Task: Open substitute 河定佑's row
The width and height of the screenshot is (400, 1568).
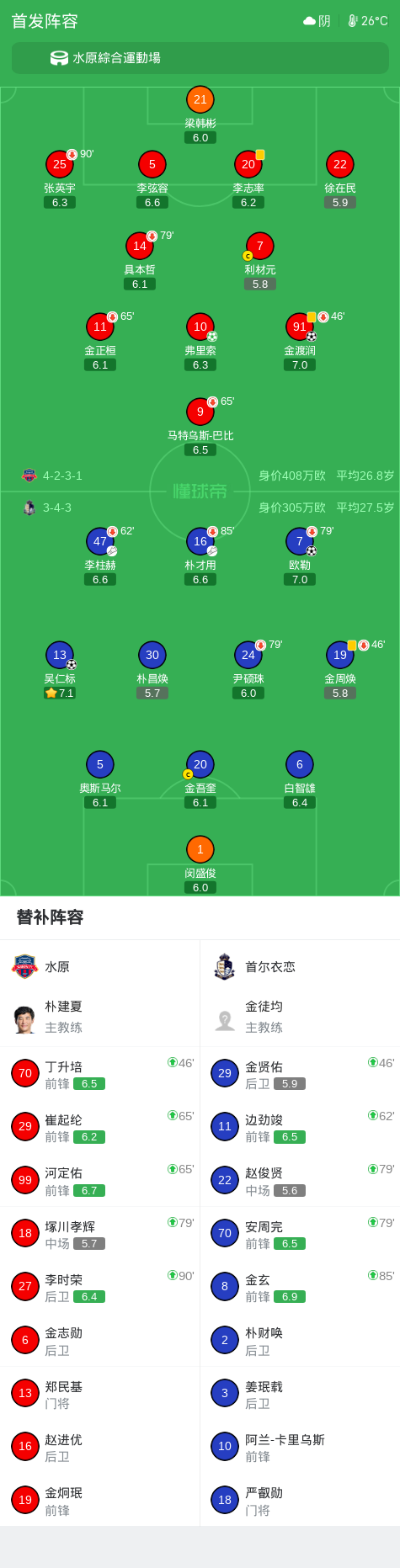Action: (x=99, y=1181)
